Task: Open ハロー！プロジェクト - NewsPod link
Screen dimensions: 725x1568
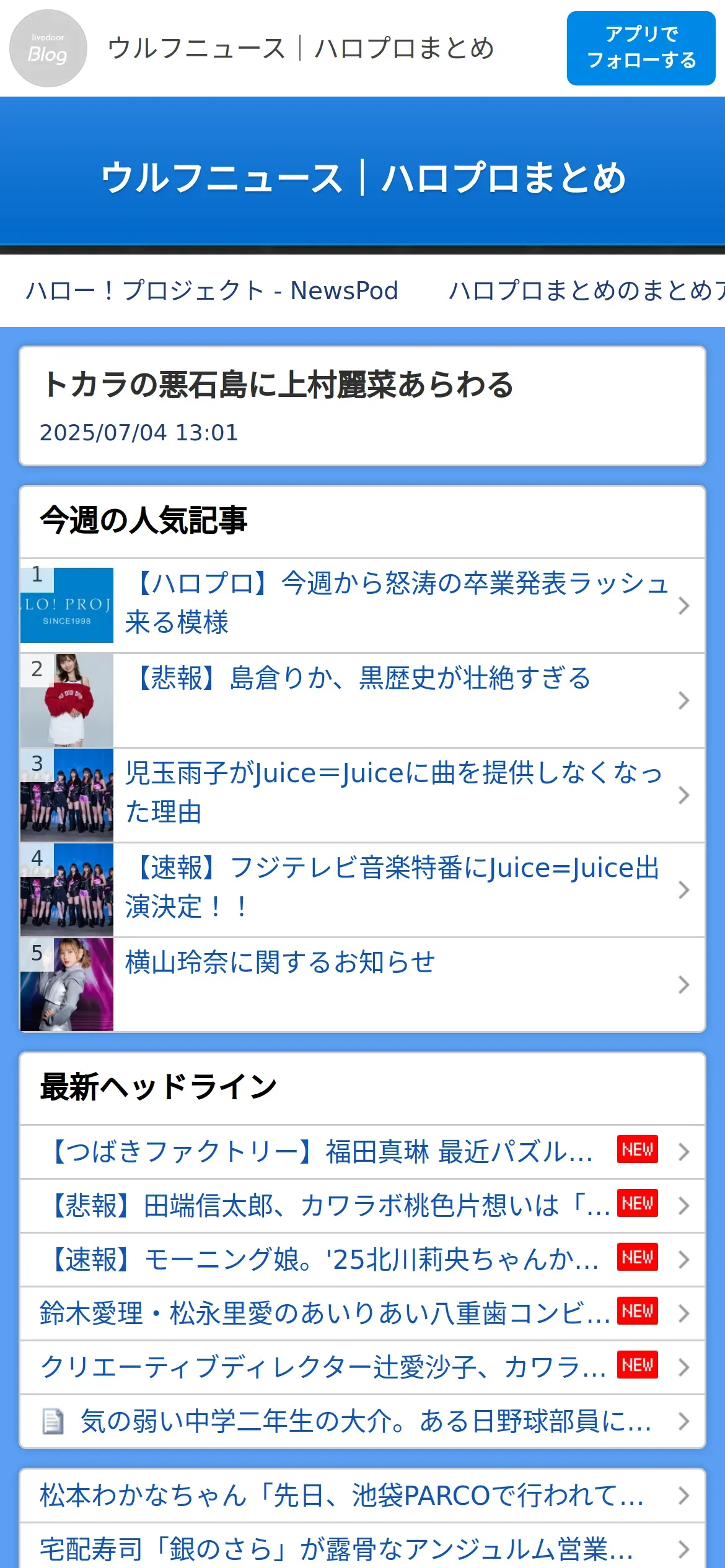Action: coord(212,290)
